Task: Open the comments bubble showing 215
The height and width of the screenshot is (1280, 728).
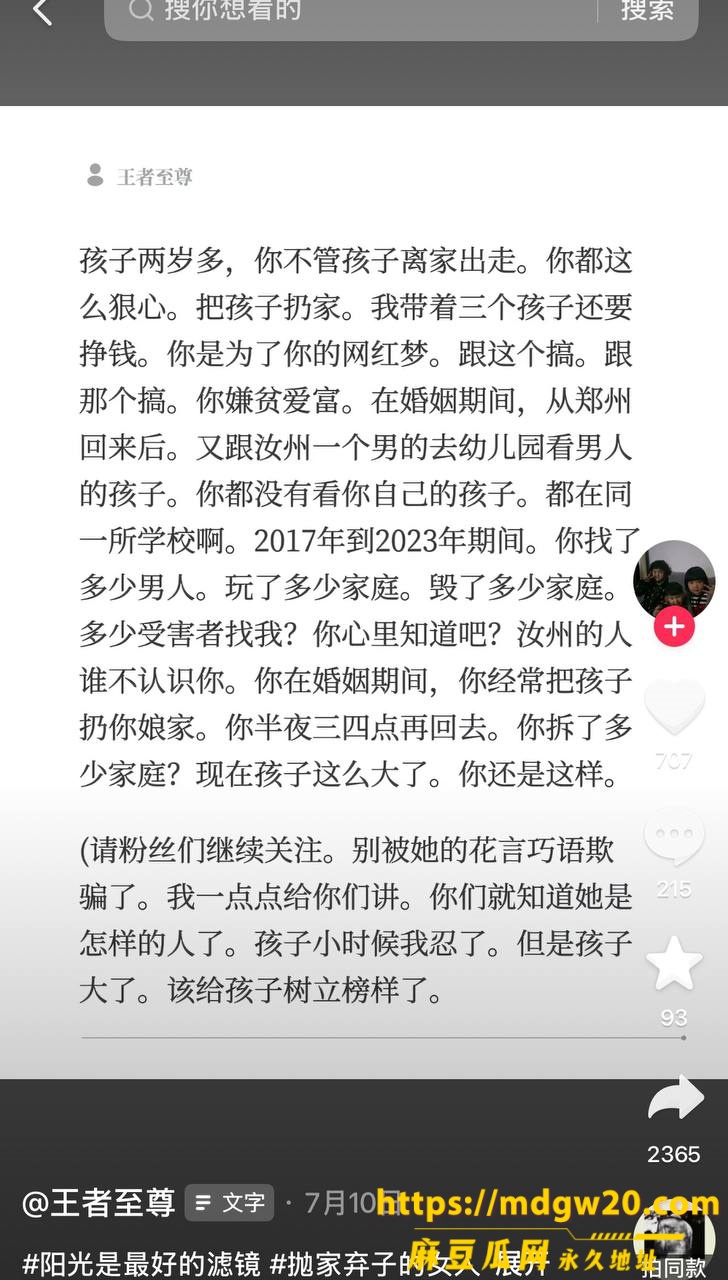Action: tap(674, 838)
